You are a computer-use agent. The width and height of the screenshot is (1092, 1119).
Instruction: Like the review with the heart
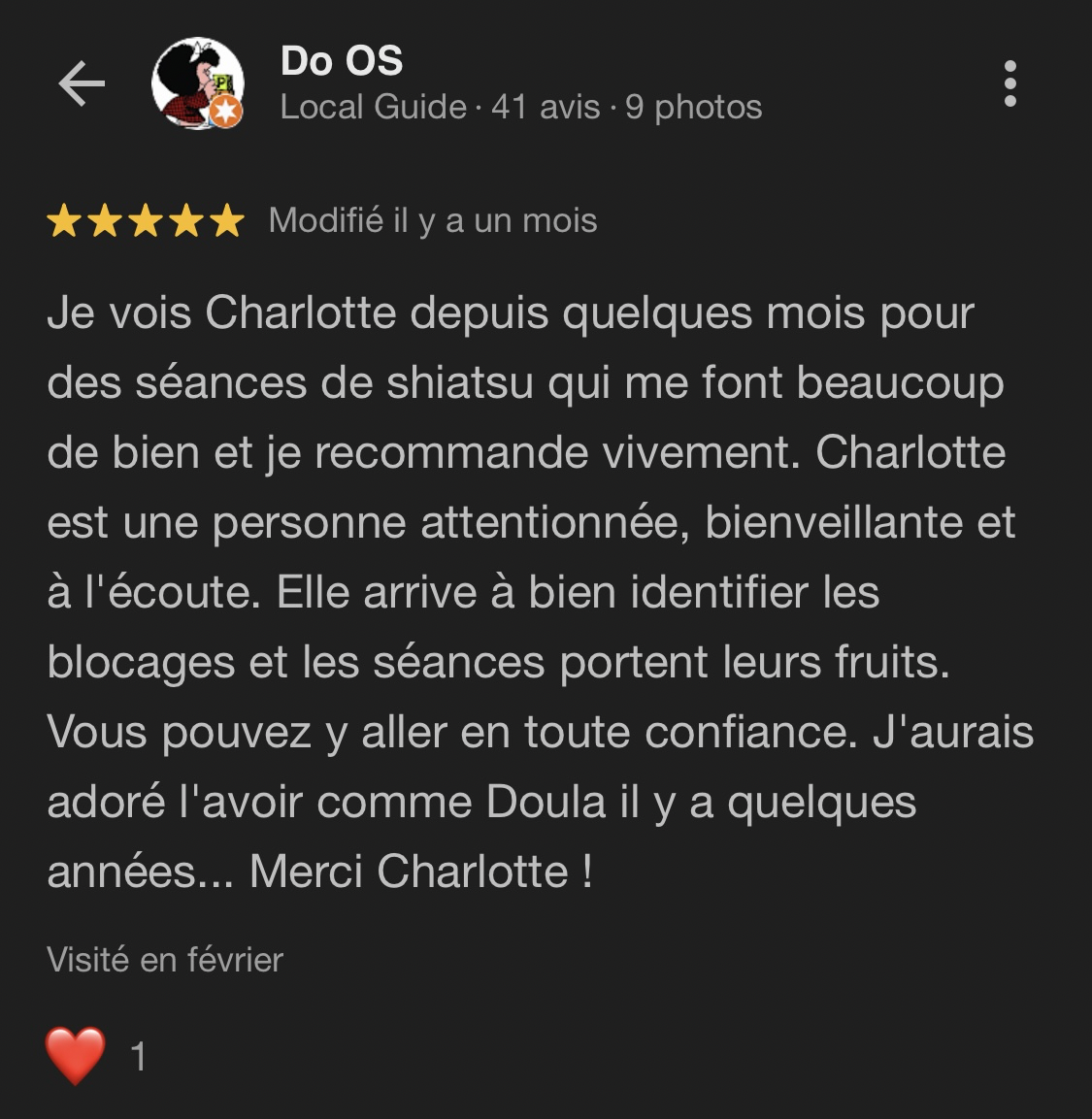76,1056
